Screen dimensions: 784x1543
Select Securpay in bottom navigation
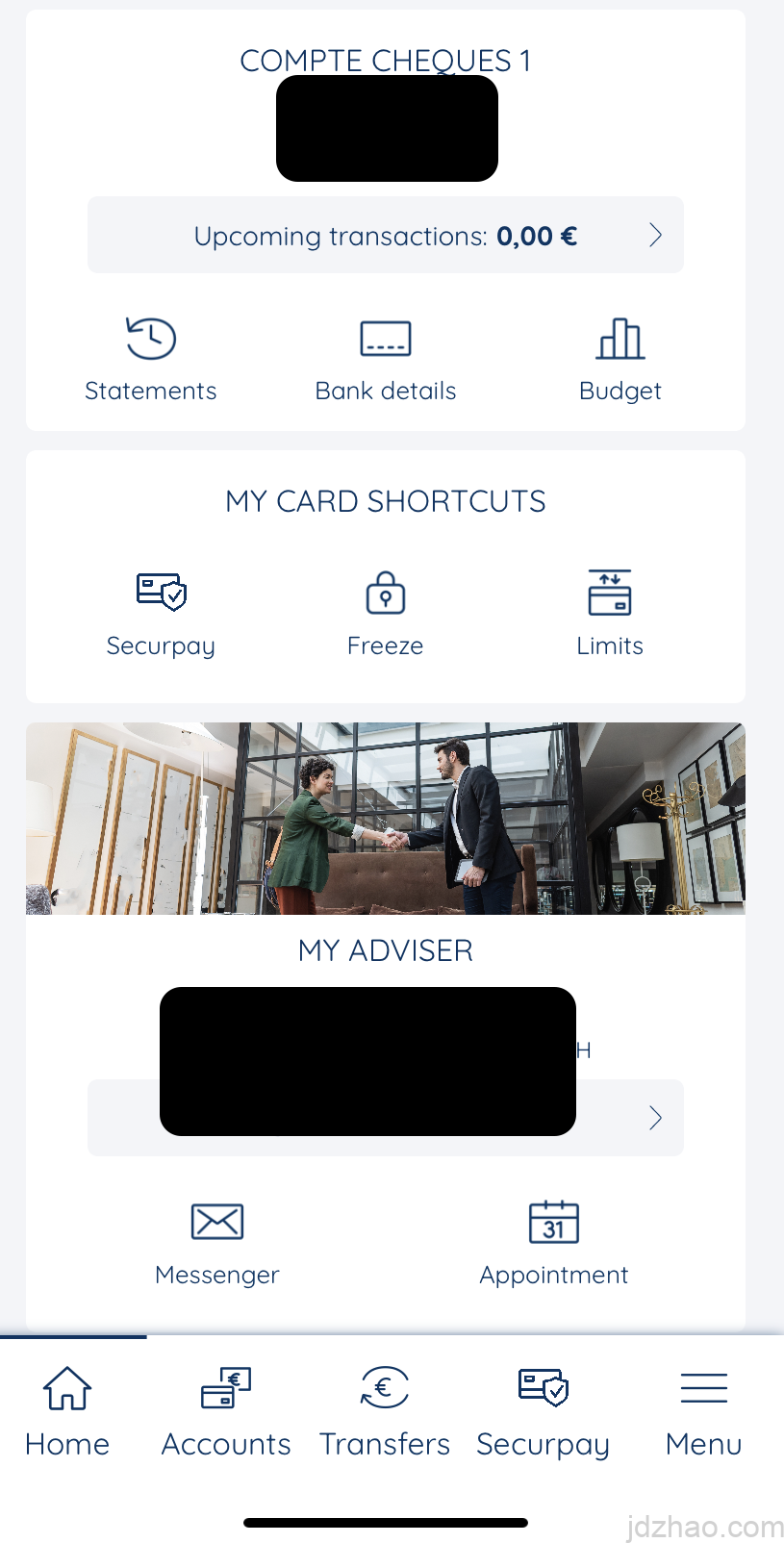(x=544, y=1411)
